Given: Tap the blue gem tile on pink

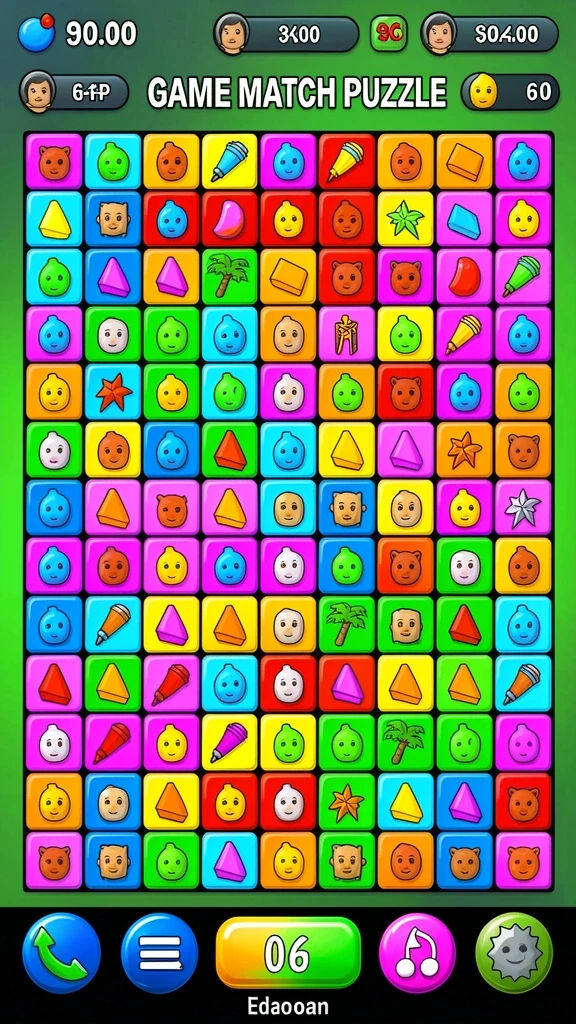Looking at the screenshot, I should (x=464, y=219).
